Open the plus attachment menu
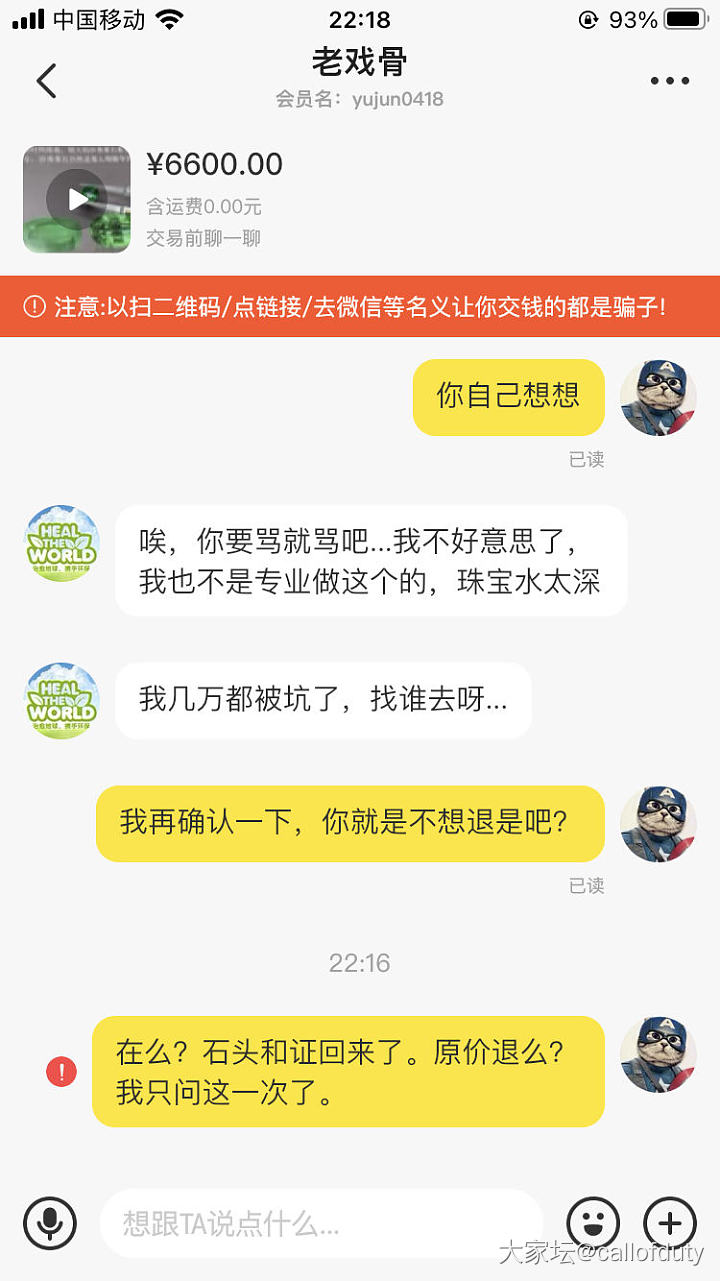Screen dimensions: 720x1281 pyautogui.click(x=669, y=1222)
